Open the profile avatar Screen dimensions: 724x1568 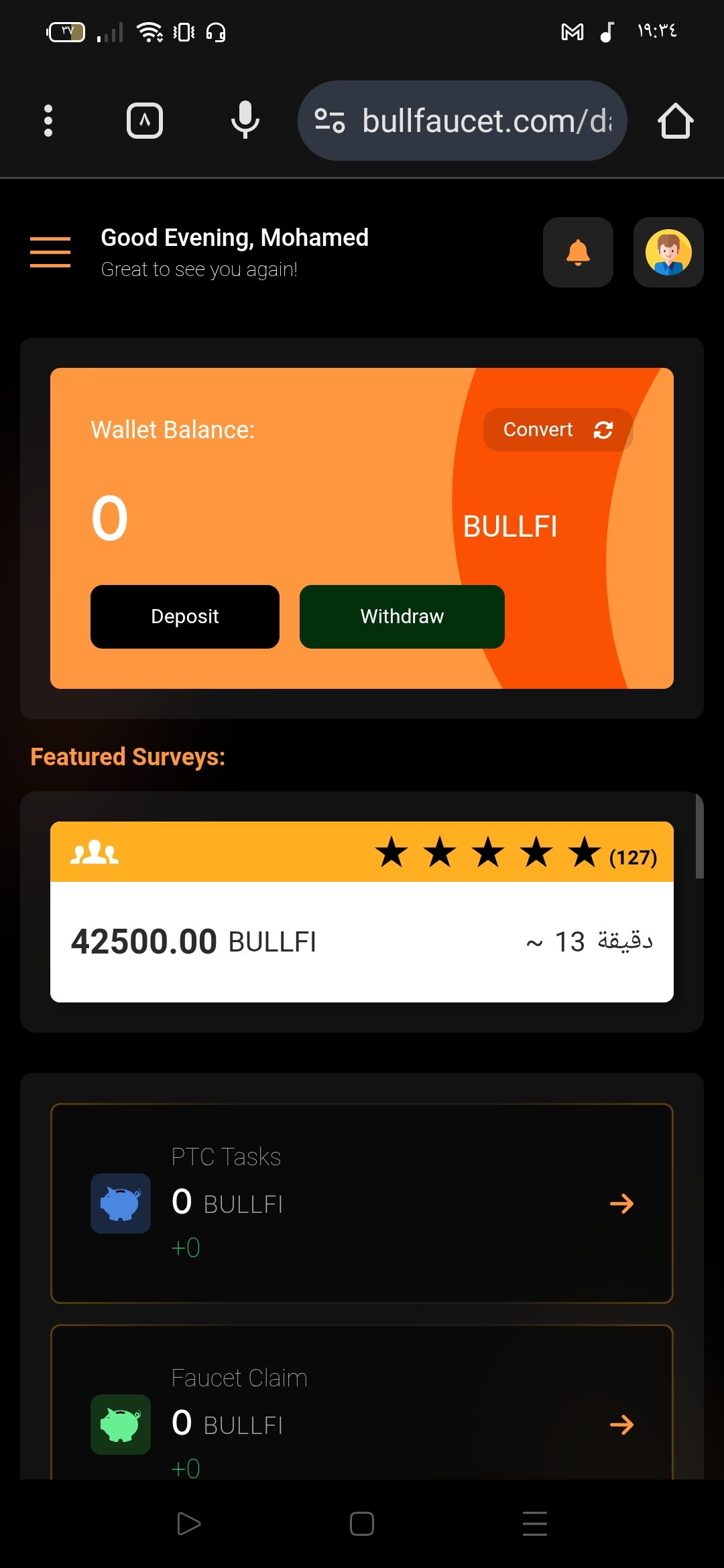pyautogui.click(x=668, y=253)
